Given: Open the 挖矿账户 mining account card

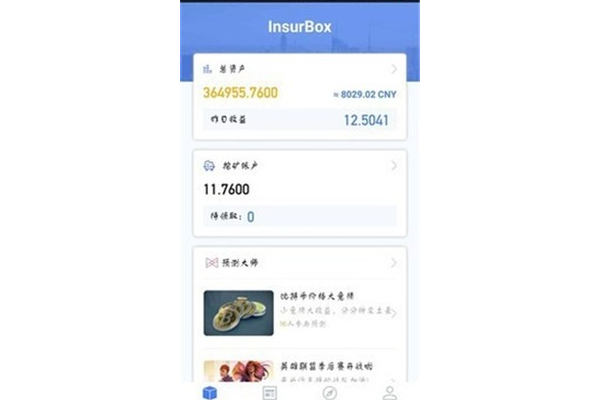Looking at the screenshot, I should click(299, 165).
